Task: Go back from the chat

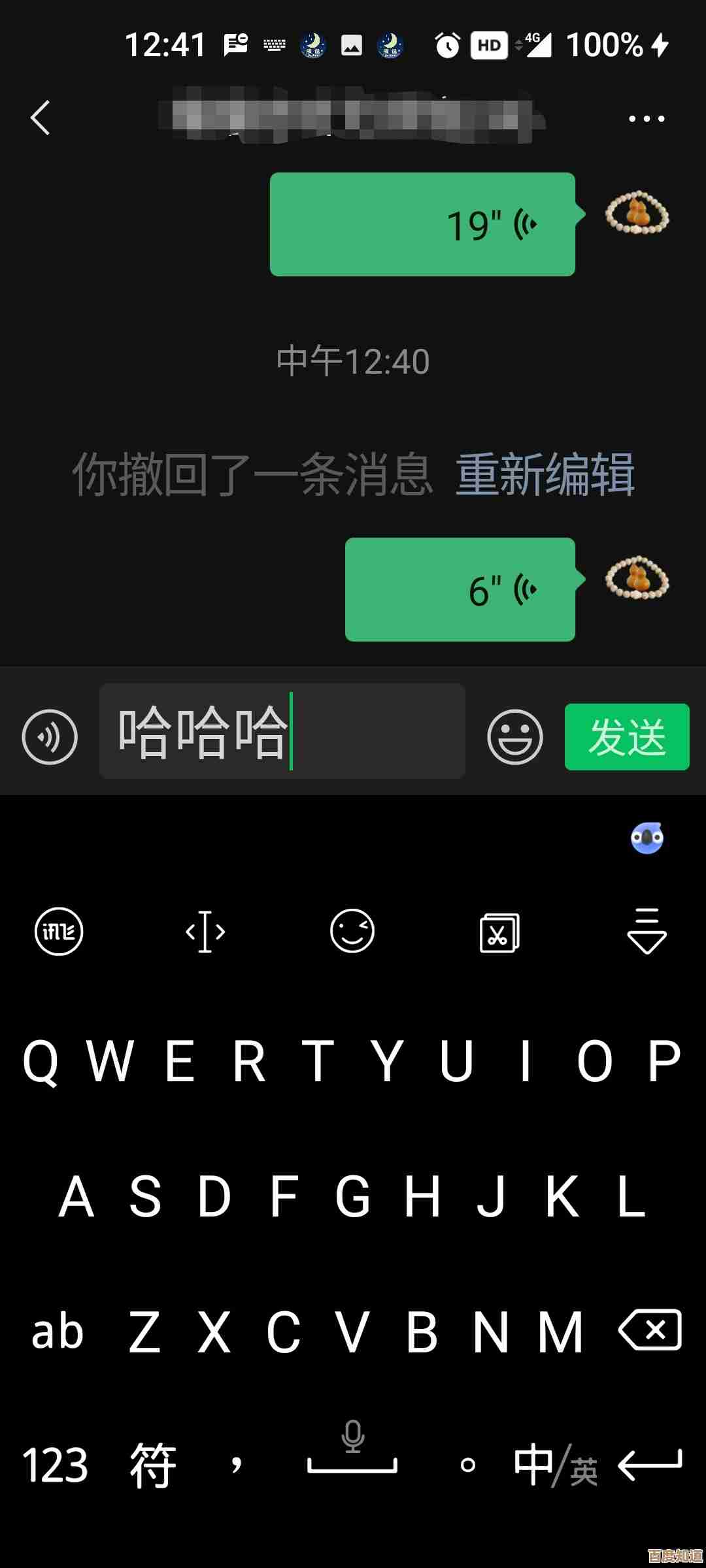Action: click(x=41, y=118)
